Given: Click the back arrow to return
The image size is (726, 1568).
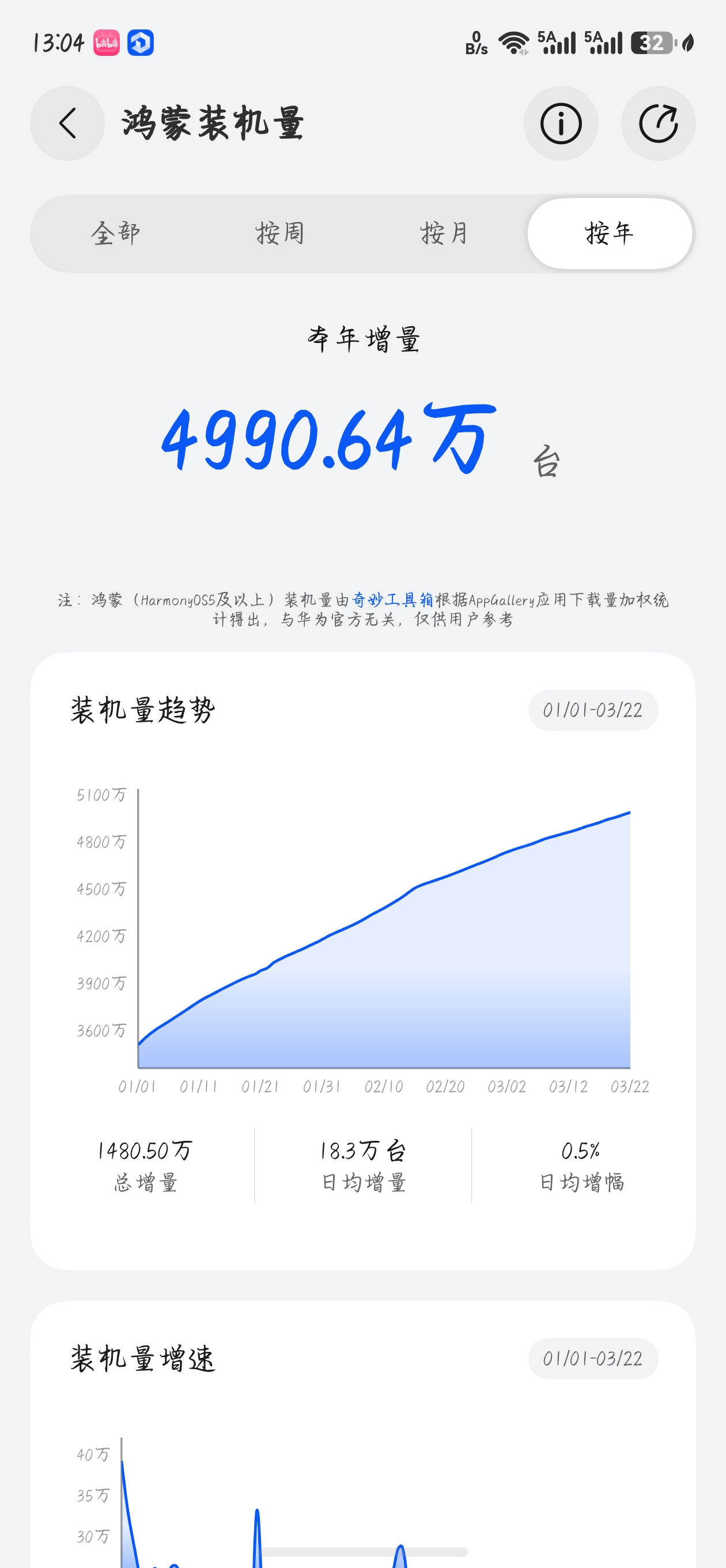Looking at the screenshot, I should click(66, 122).
